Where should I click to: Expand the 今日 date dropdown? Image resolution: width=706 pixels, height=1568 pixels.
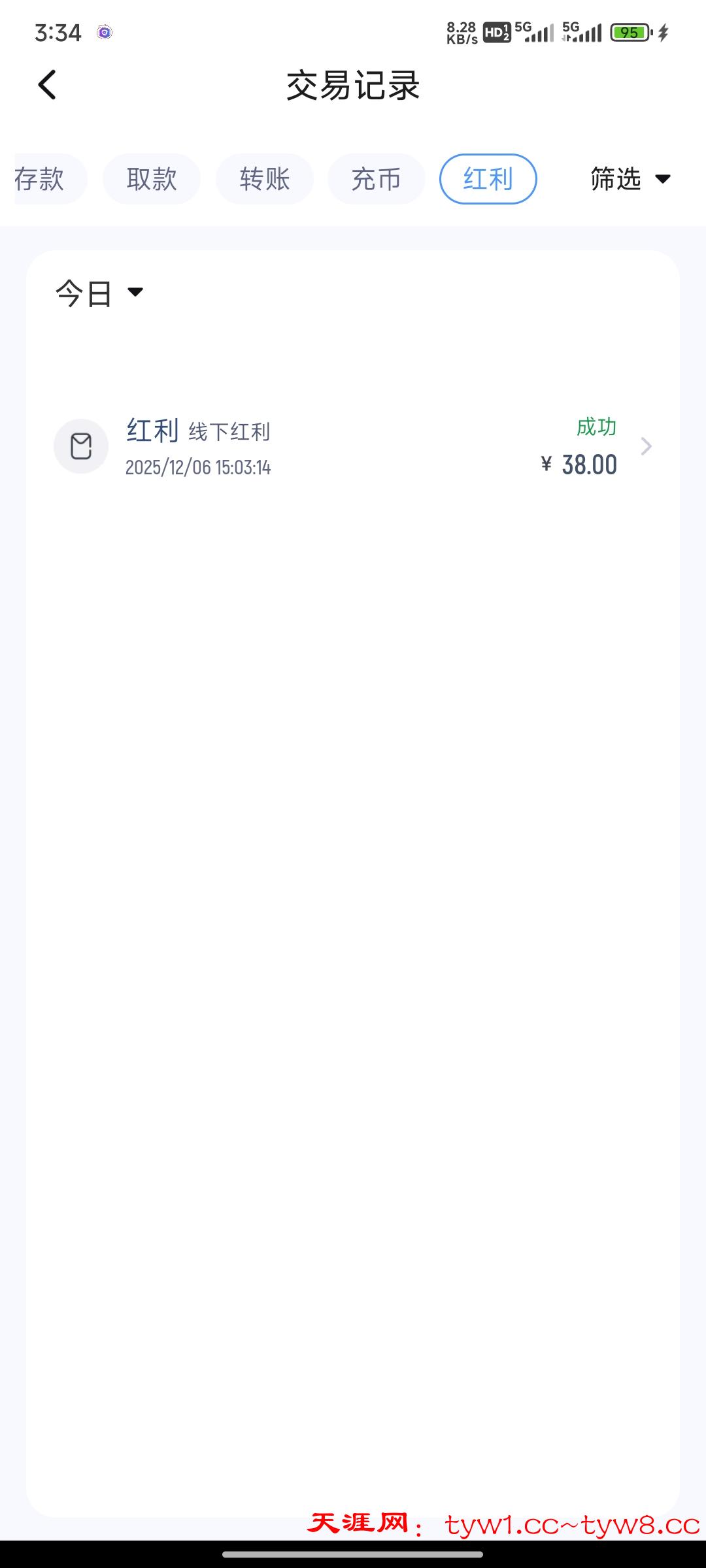pos(99,293)
